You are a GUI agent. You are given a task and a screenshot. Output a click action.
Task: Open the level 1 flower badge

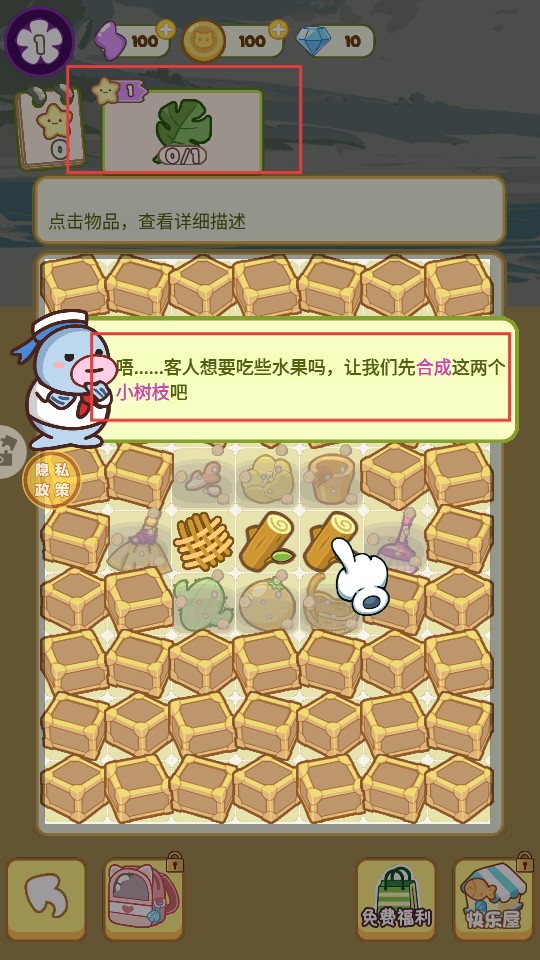tap(39, 42)
